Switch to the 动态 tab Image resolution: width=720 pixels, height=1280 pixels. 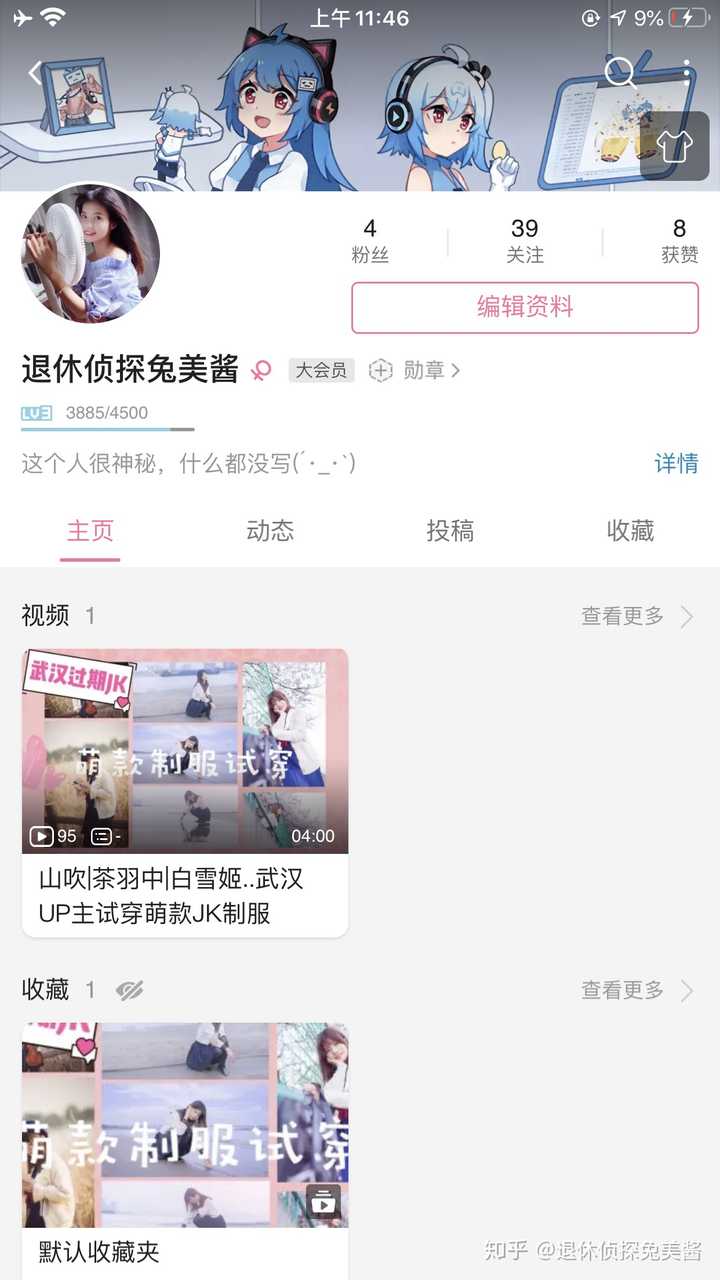269,531
